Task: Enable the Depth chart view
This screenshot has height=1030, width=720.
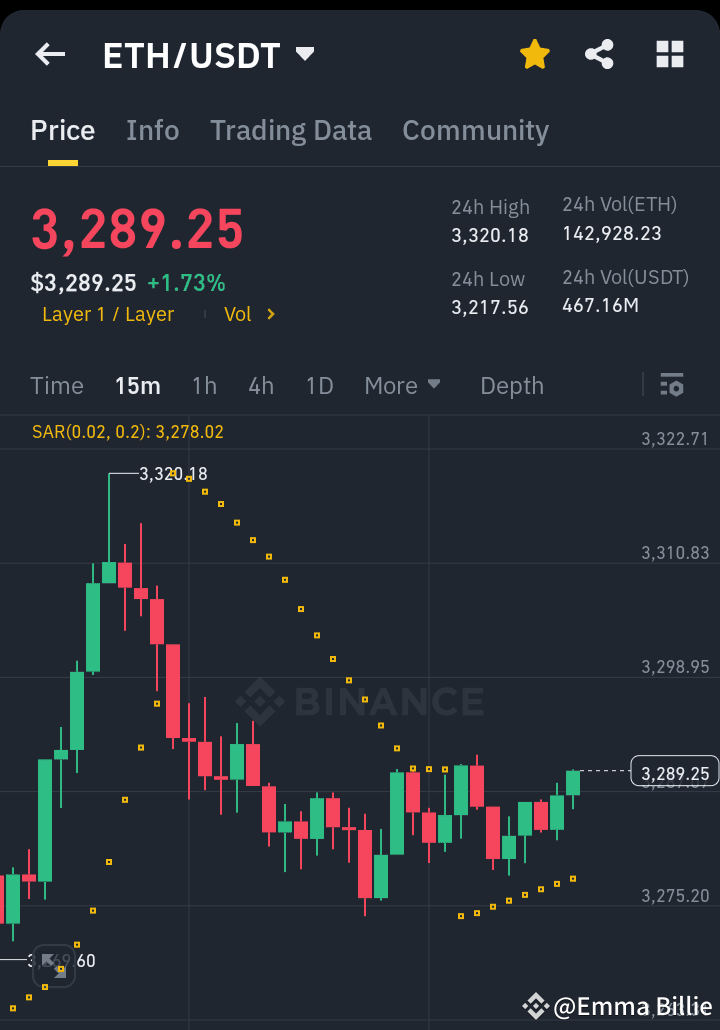Action: click(x=512, y=385)
